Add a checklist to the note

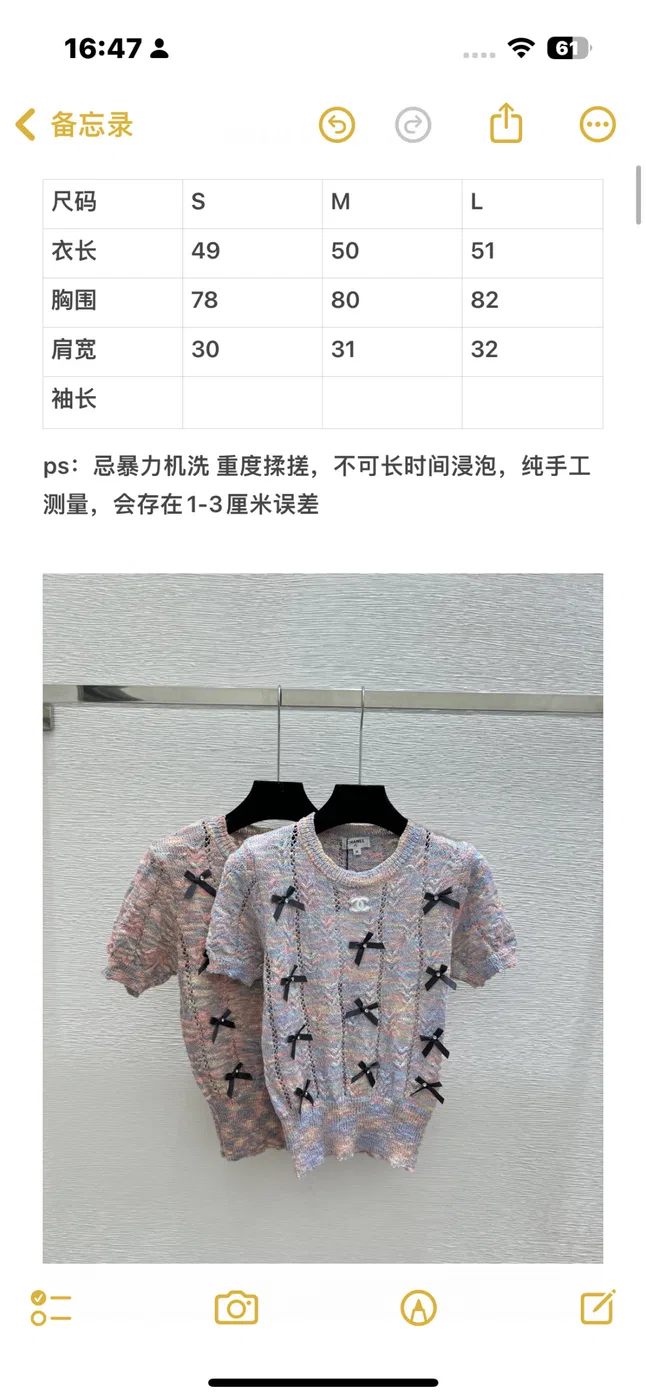[x=51, y=1307]
